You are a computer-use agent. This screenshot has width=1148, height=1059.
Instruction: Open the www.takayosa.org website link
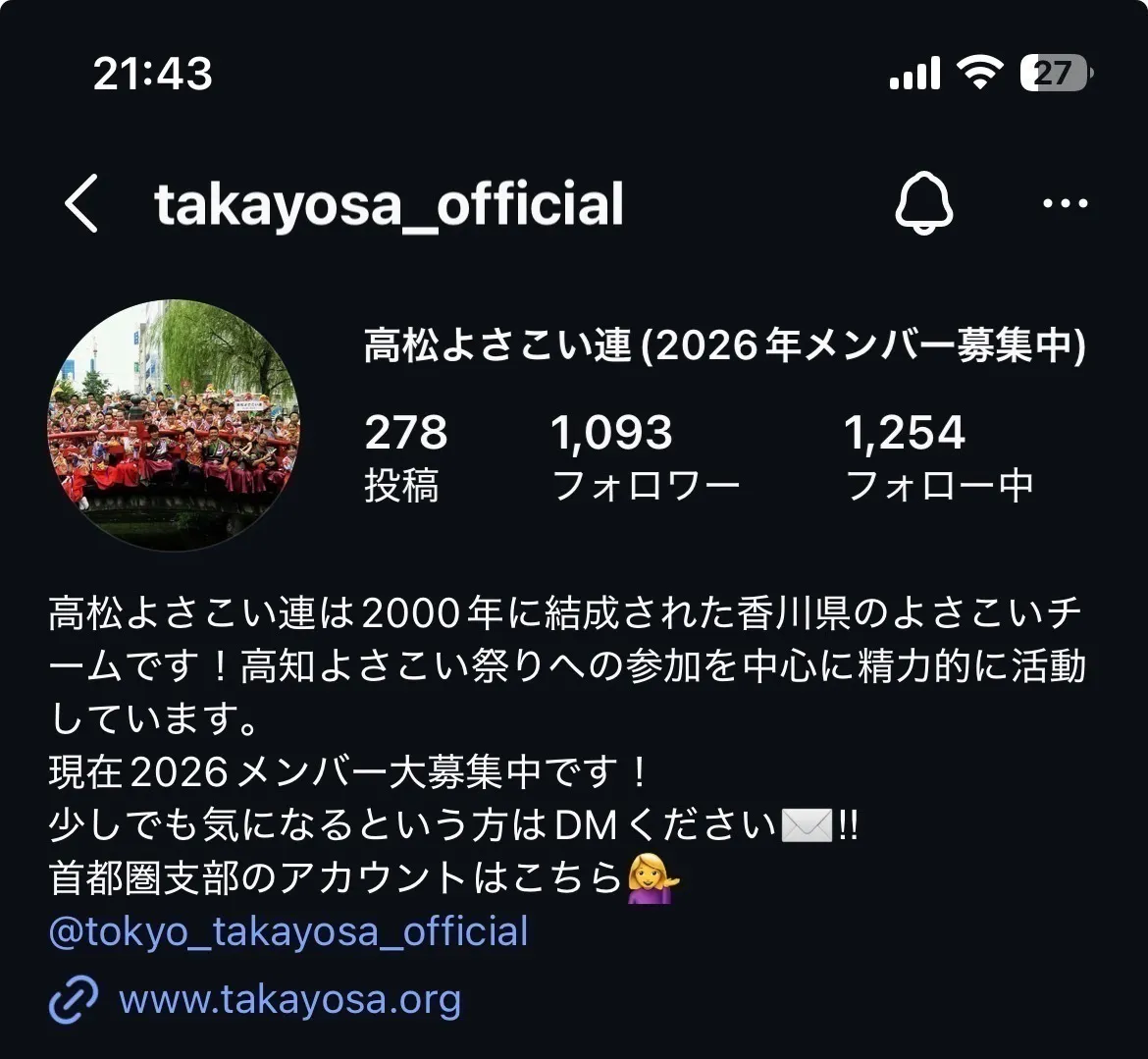(x=288, y=1000)
